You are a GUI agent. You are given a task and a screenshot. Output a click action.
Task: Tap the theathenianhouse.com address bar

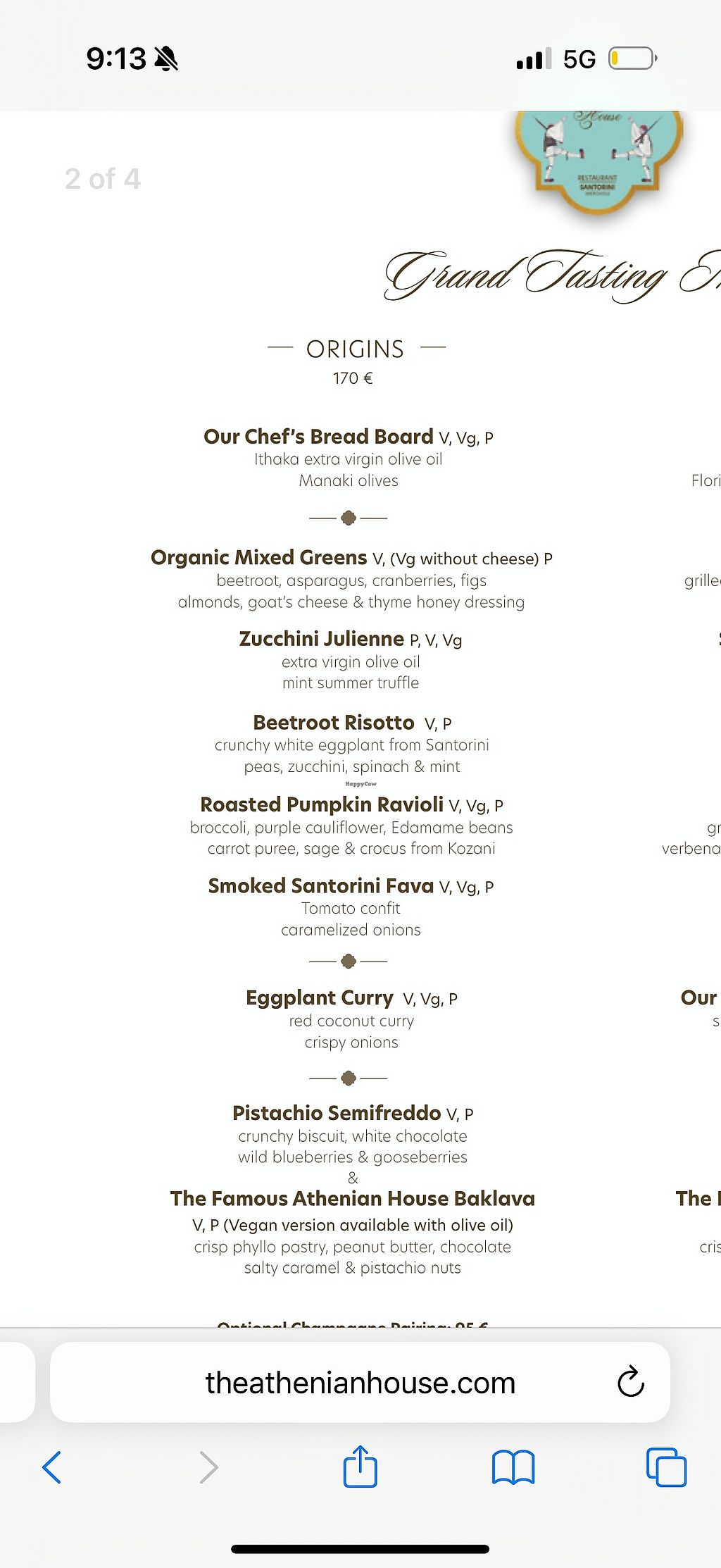[360, 1382]
